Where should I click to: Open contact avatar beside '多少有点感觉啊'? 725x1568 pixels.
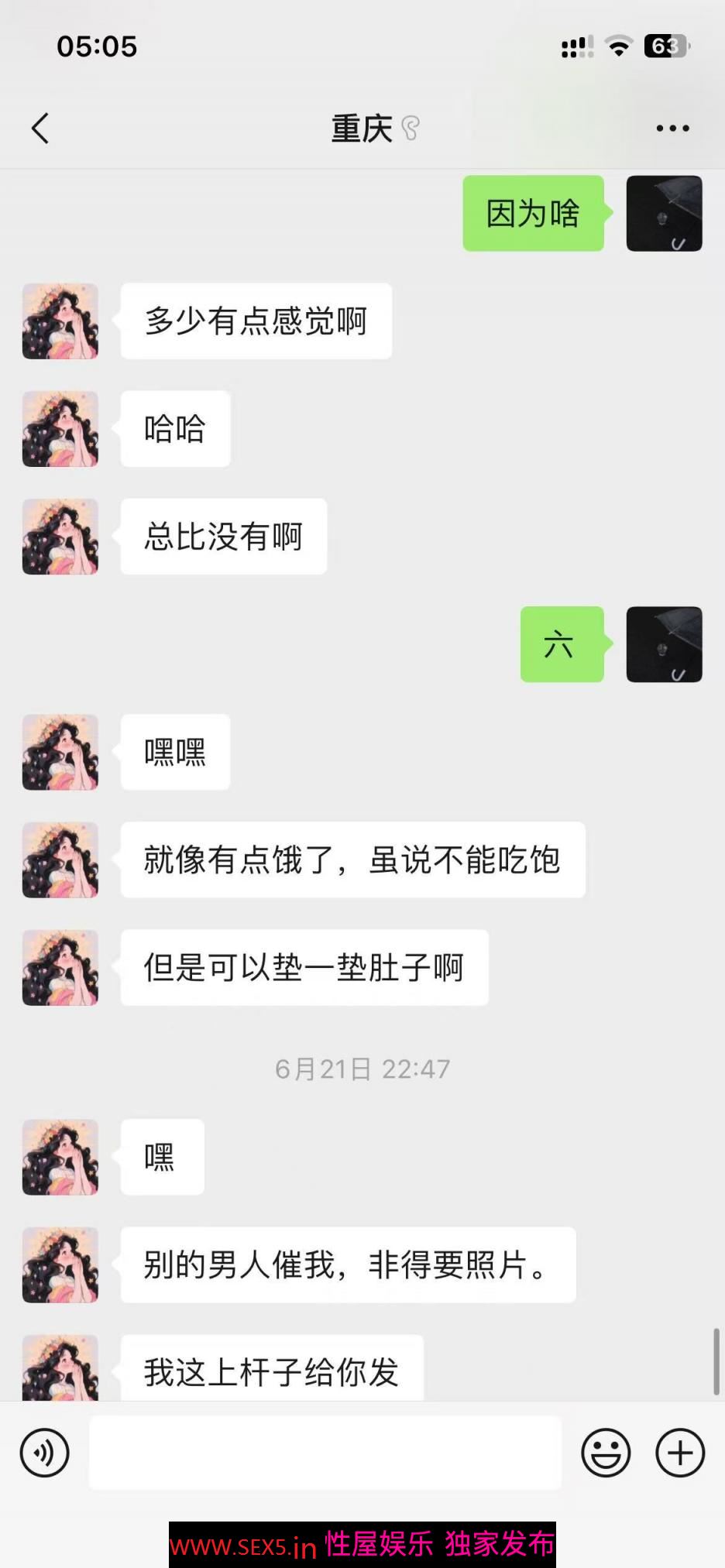[x=60, y=321]
